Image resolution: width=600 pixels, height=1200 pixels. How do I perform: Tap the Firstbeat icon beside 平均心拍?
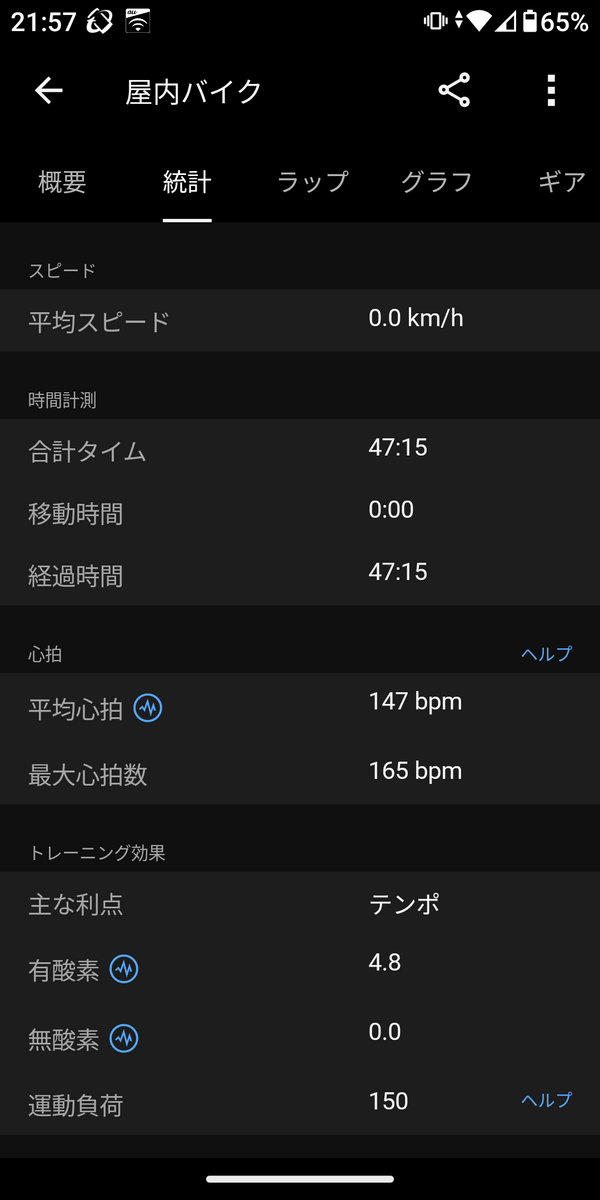pyautogui.click(x=148, y=709)
